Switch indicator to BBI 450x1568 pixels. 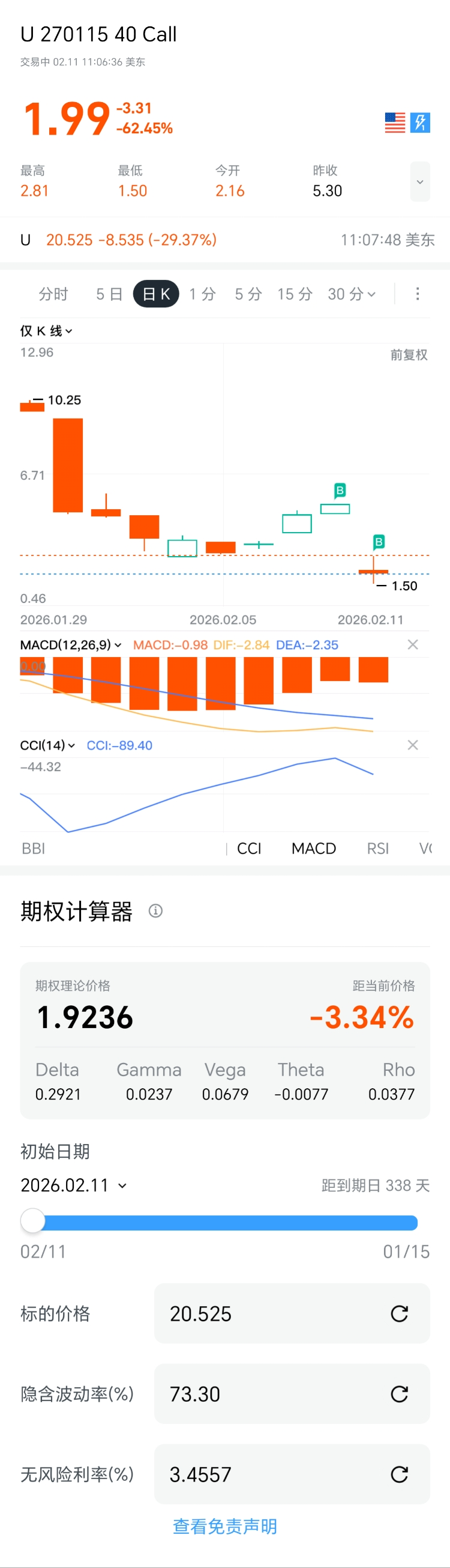(x=34, y=849)
